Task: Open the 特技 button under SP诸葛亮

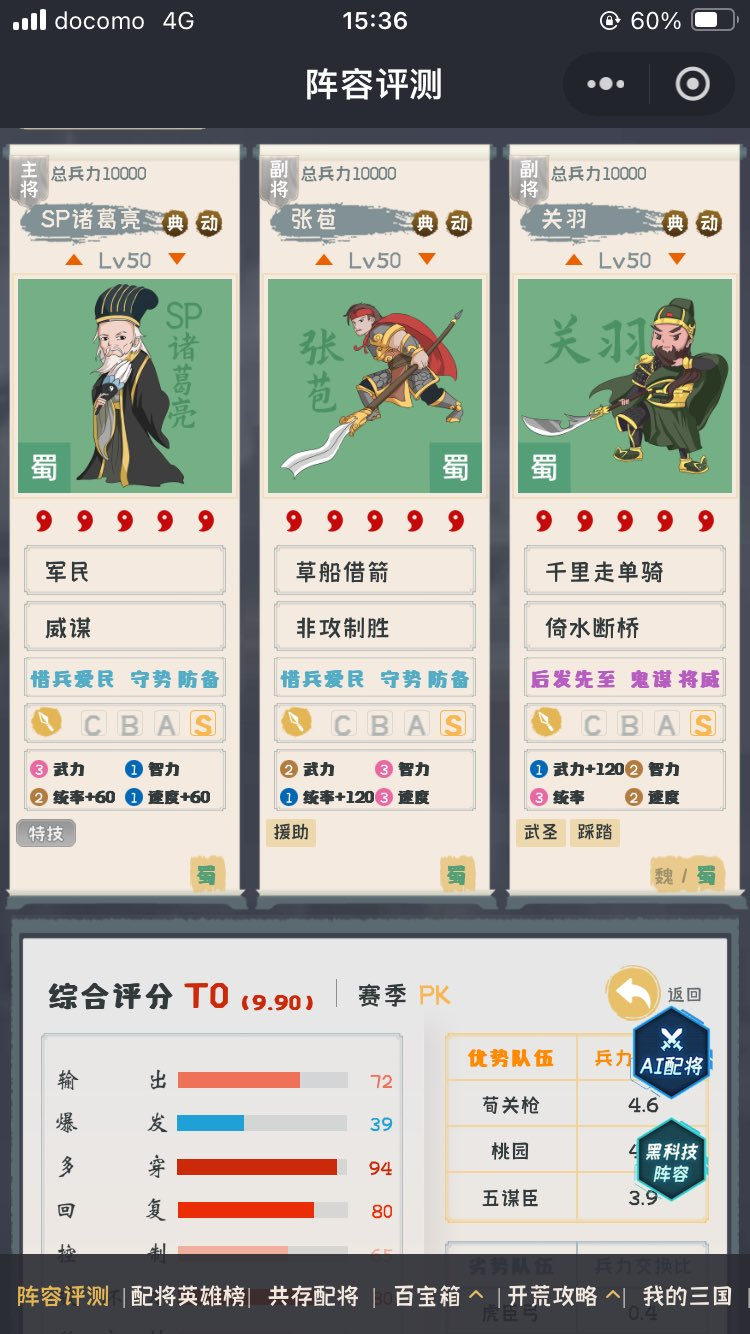Action: 46,833
